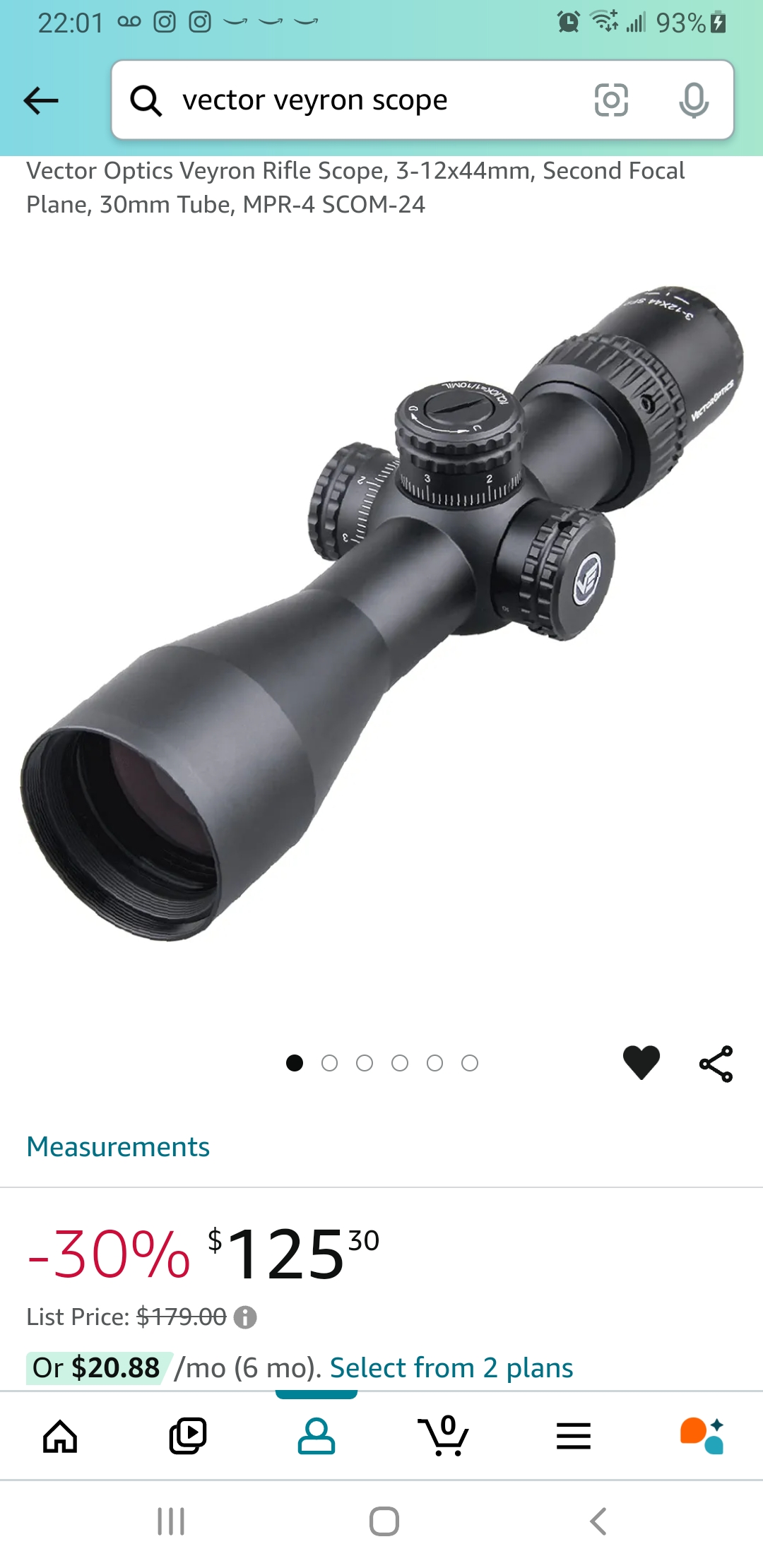Open the Rufus AI assistant
This screenshot has width=763, height=1568.
tap(702, 1436)
